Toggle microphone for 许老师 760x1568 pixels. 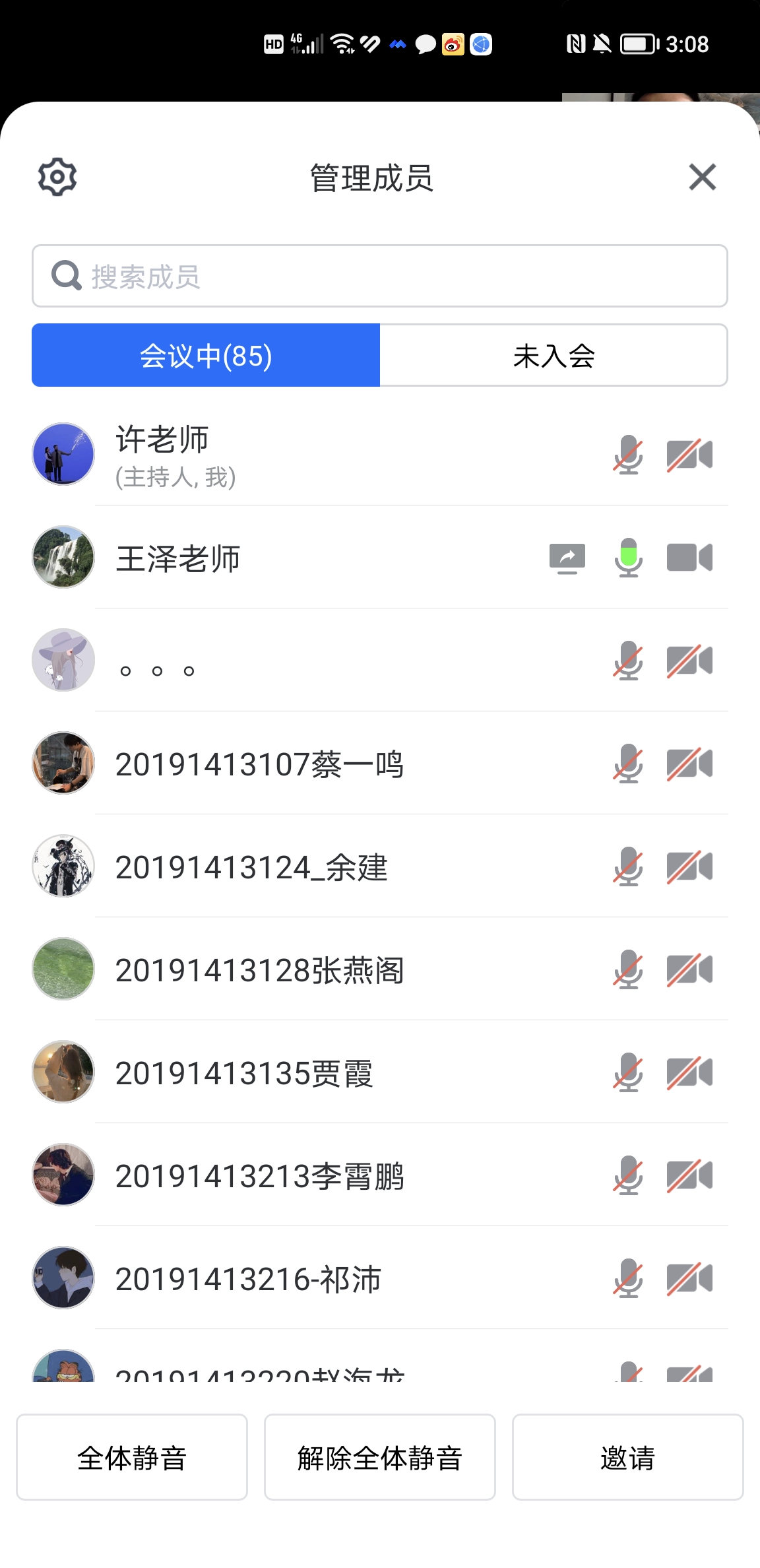(x=628, y=455)
